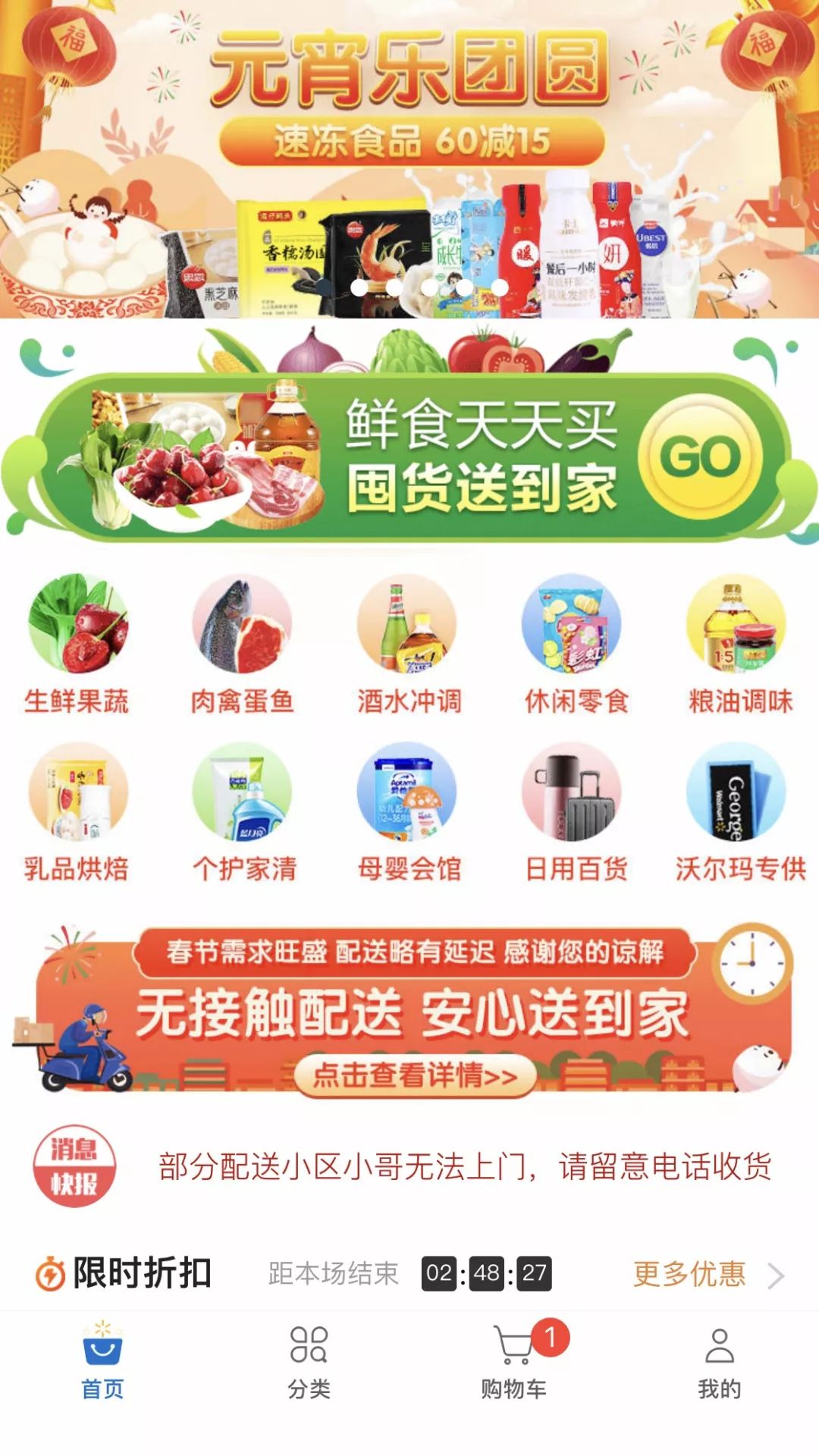Go to 个护家清 category

point(243,812)
